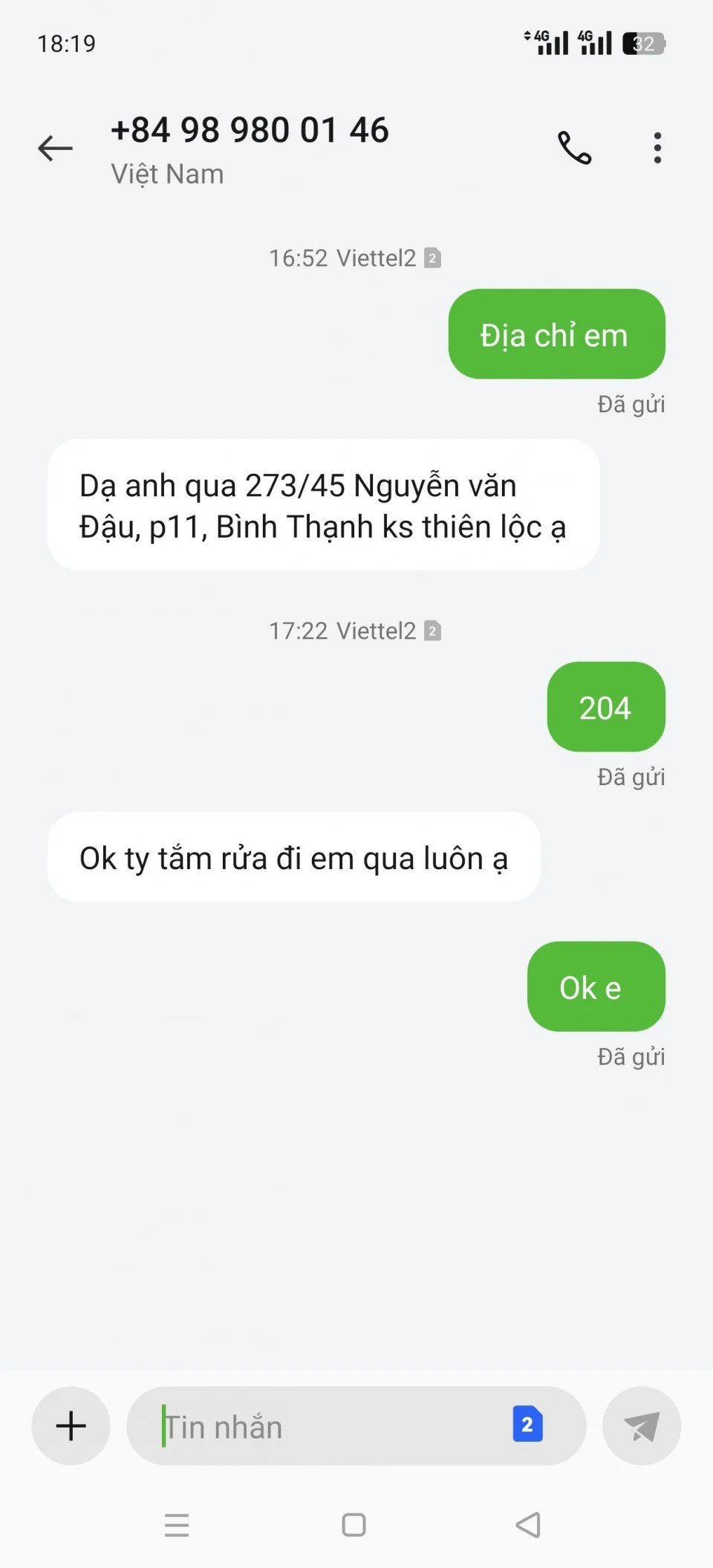This screenshot has width=713, height=1568.
Task: Switch SIM with the blue SIM 2 icon
Action: click(527, 1424)
